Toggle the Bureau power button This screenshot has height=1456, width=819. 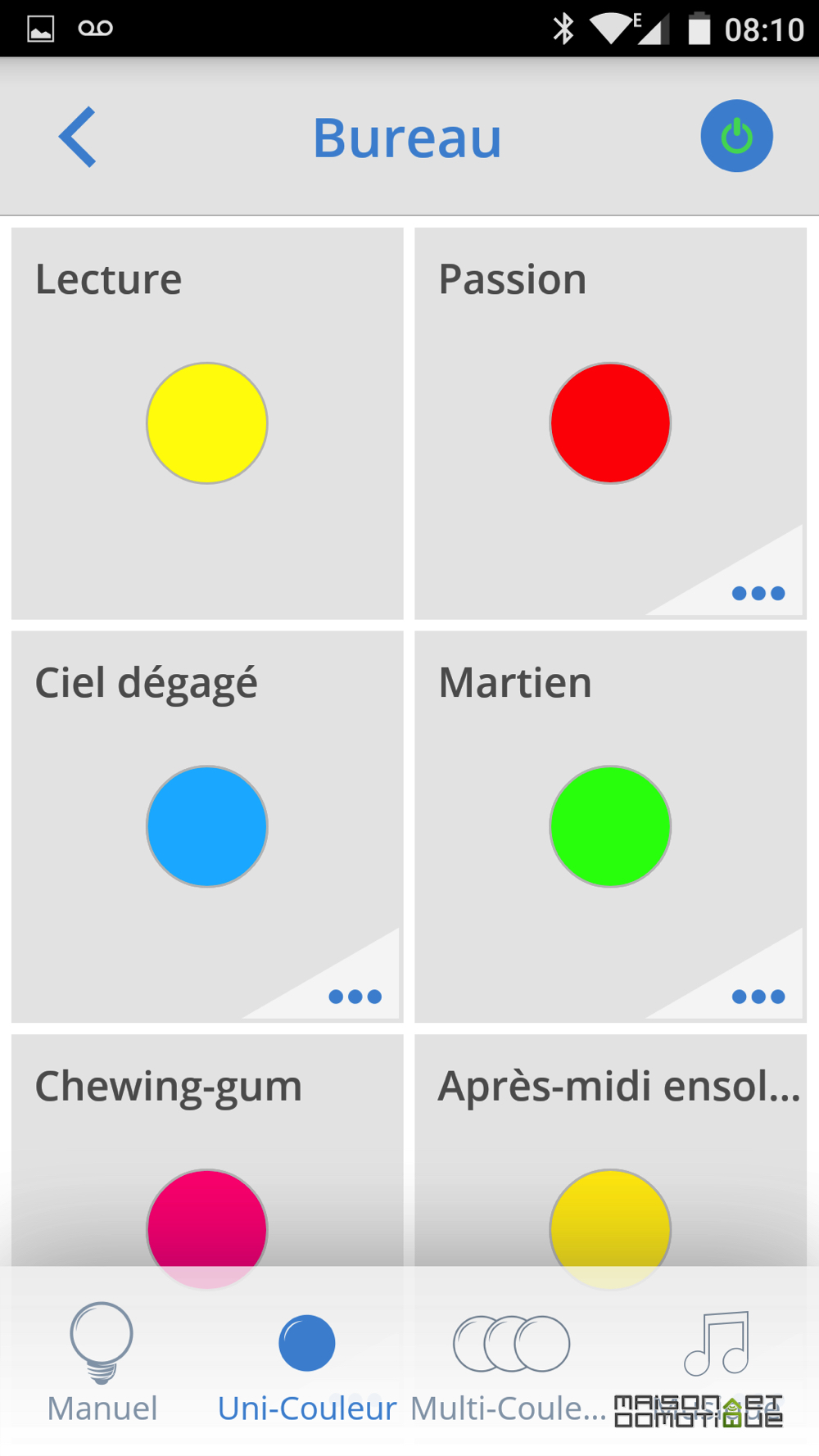point(736,136)
